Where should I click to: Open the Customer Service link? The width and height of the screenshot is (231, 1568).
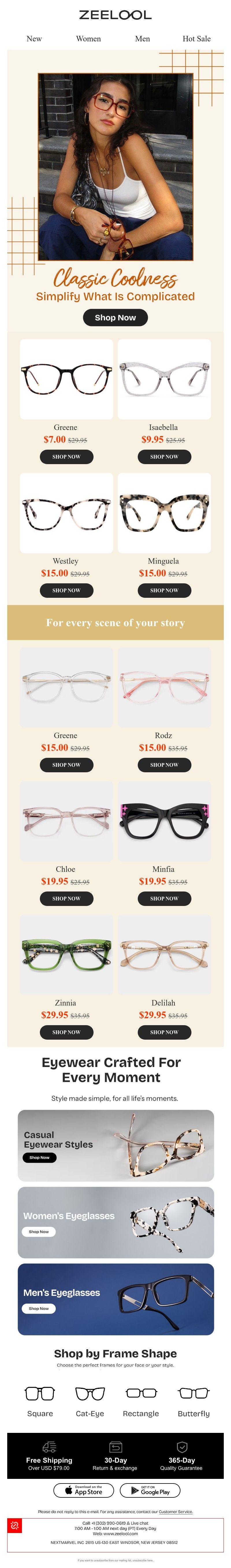pyautogui.click(x=176, y=1511)
